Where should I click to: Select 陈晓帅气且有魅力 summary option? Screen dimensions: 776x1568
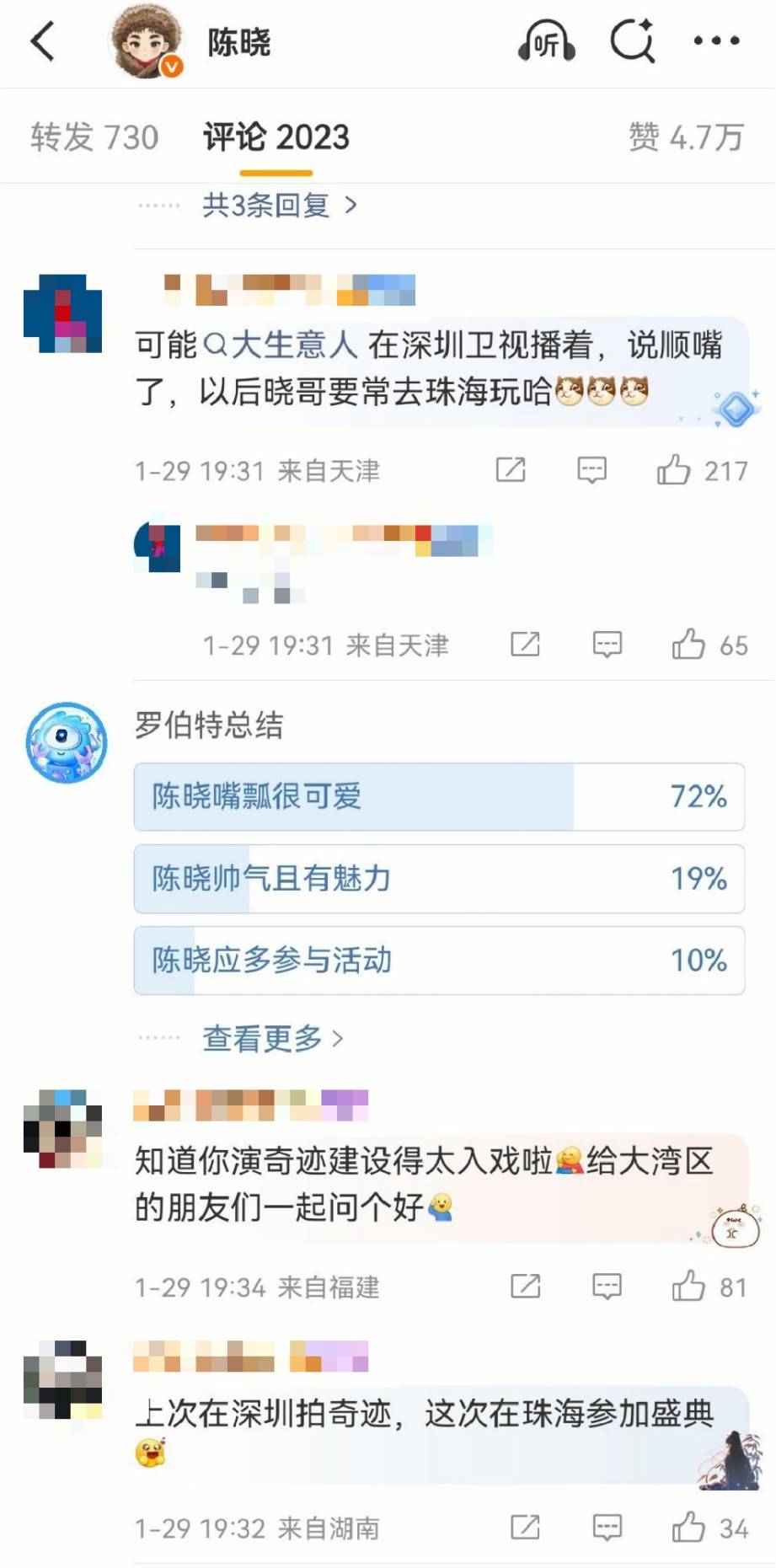point(438,878)
